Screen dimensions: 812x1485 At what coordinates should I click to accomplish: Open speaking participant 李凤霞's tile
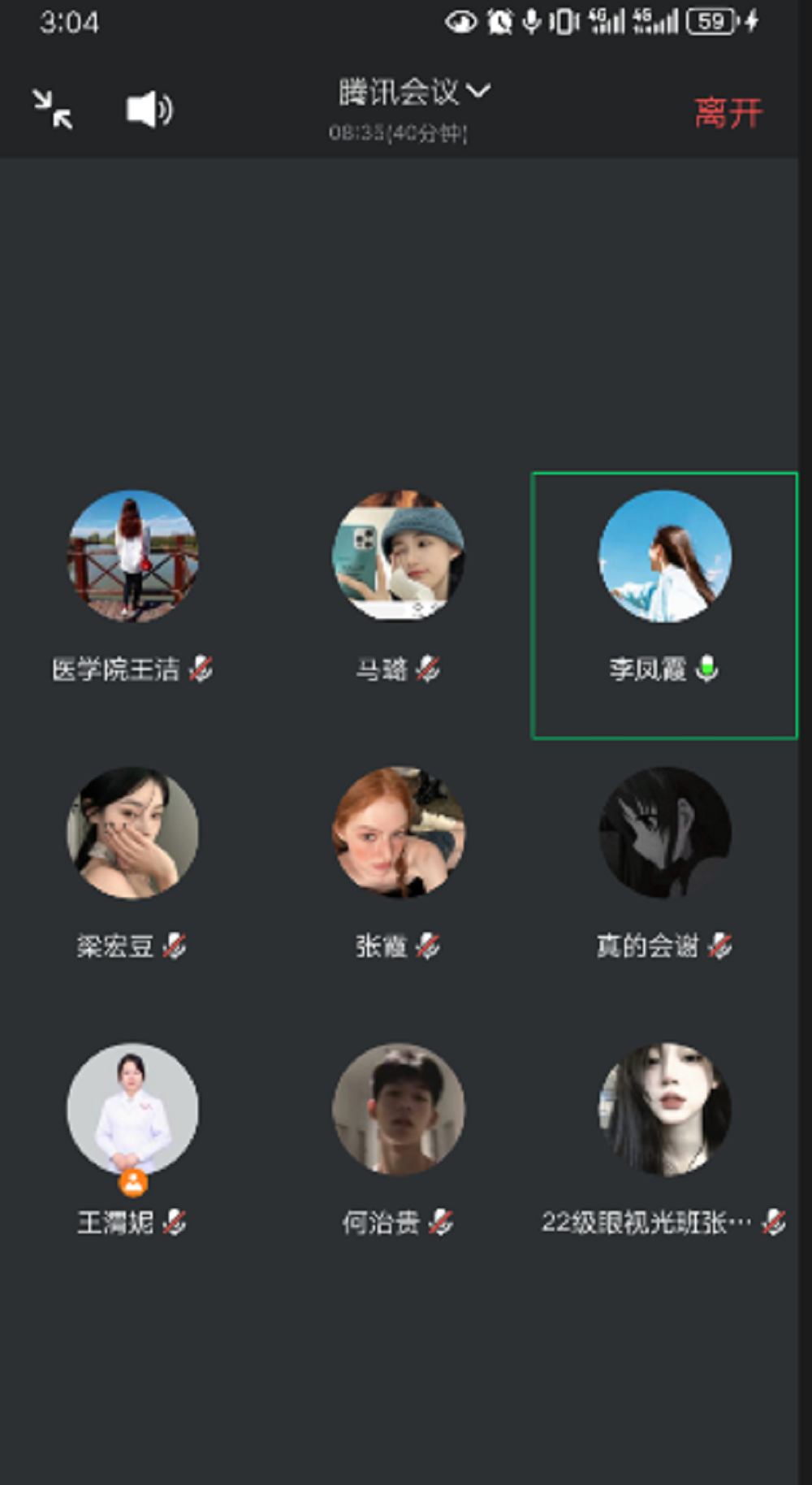pos(664,556)
